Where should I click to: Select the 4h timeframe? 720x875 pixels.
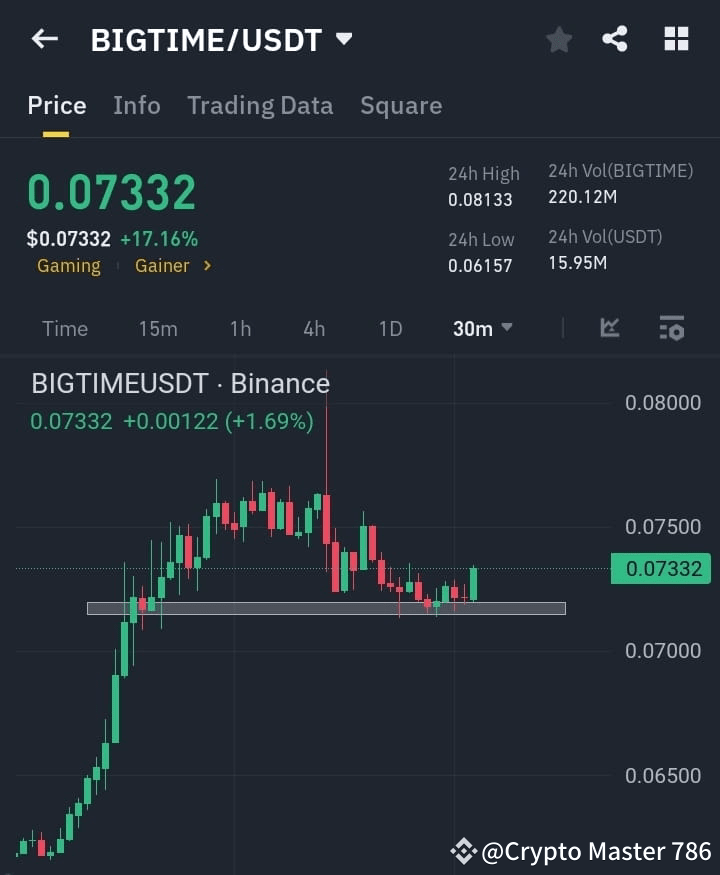[314, 328]
